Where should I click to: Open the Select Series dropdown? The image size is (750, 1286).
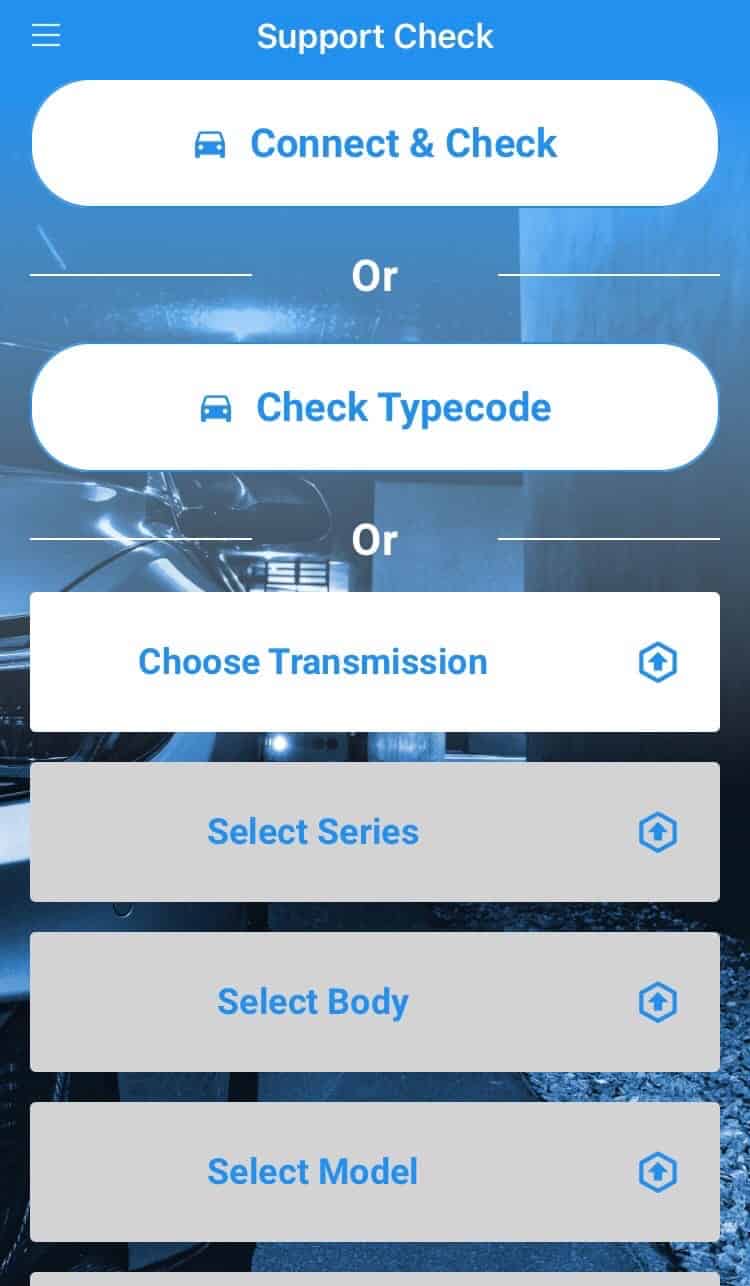click(375, 832)
